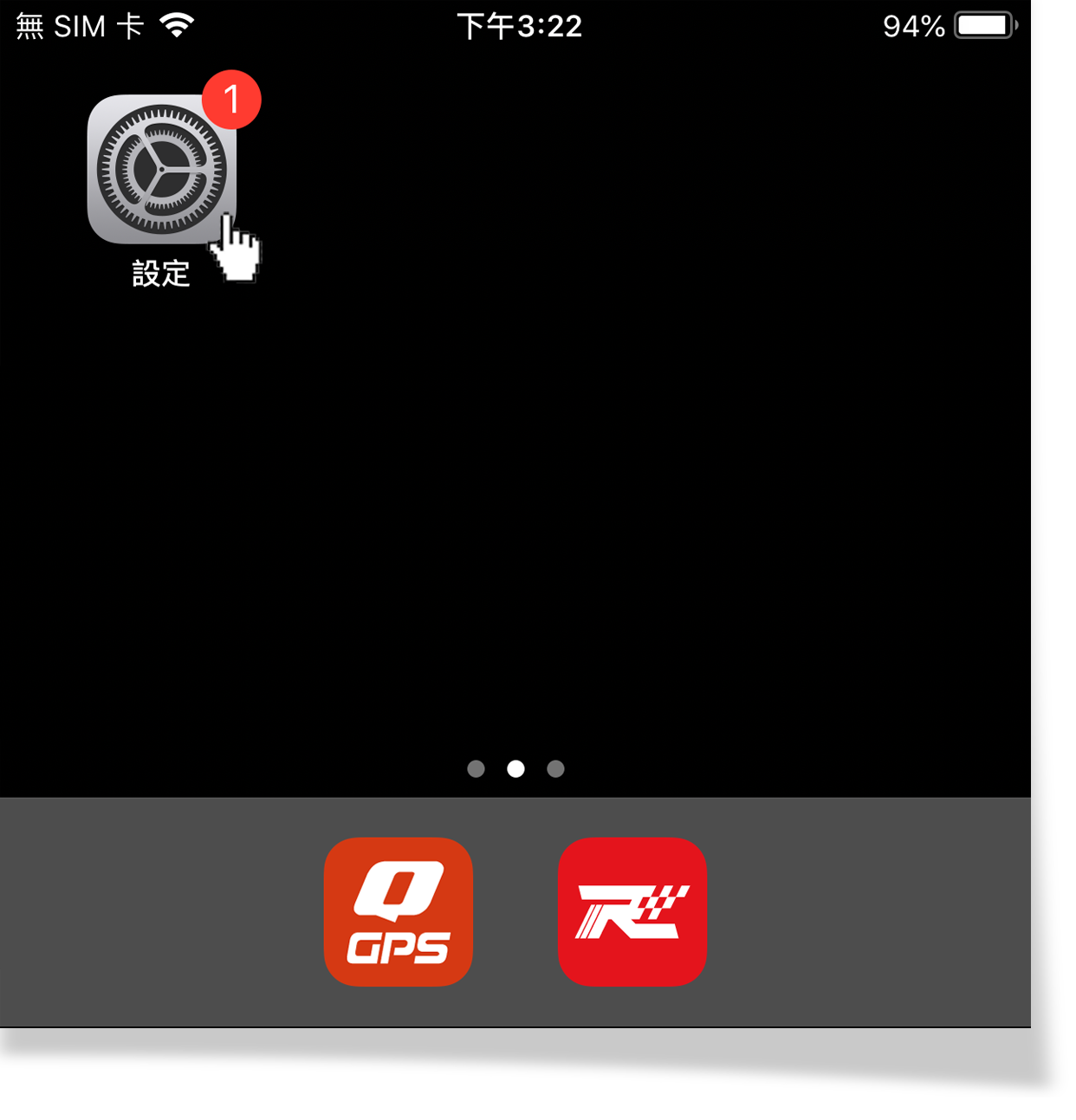Screen dimensions: 1076x1120
Task: Open the 設定 settings app
Action: click(161, 169)
